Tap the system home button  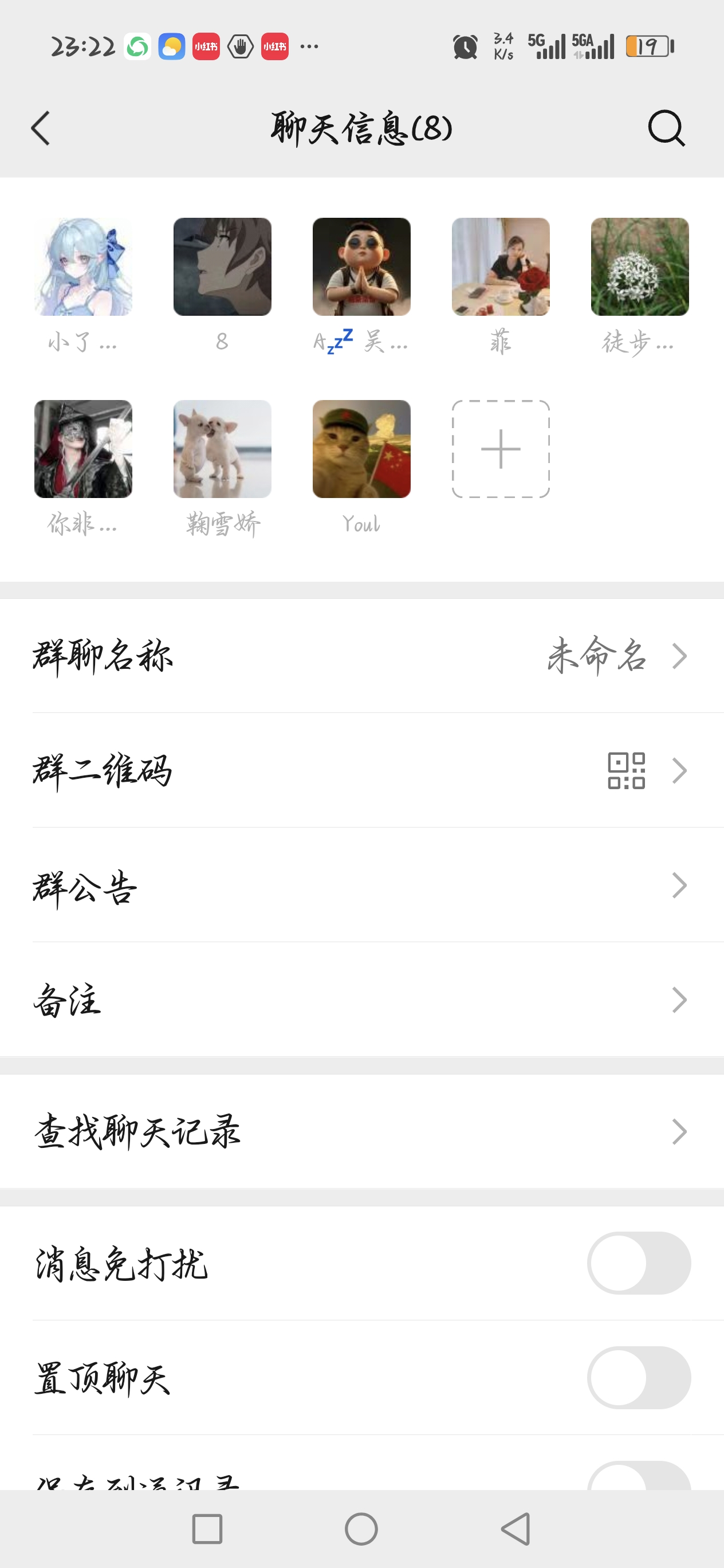tap(361, 1529)
